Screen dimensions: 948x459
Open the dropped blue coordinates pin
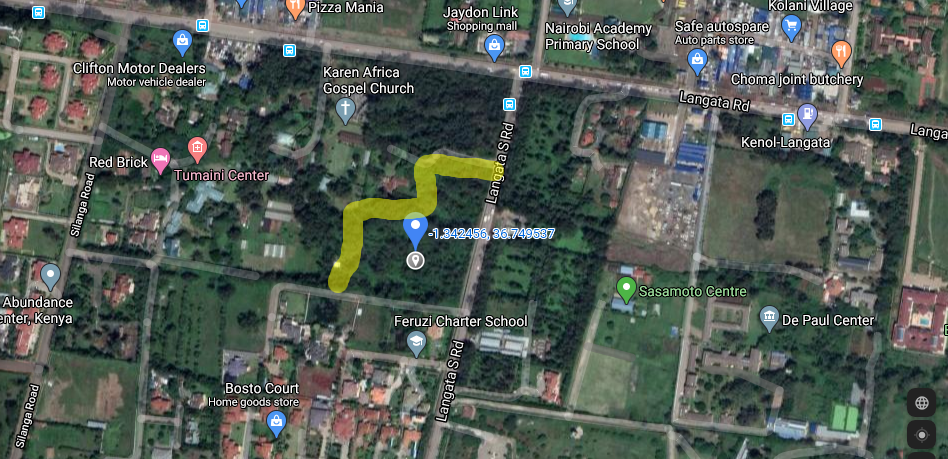pyautogui.click(x=415, y=230)
